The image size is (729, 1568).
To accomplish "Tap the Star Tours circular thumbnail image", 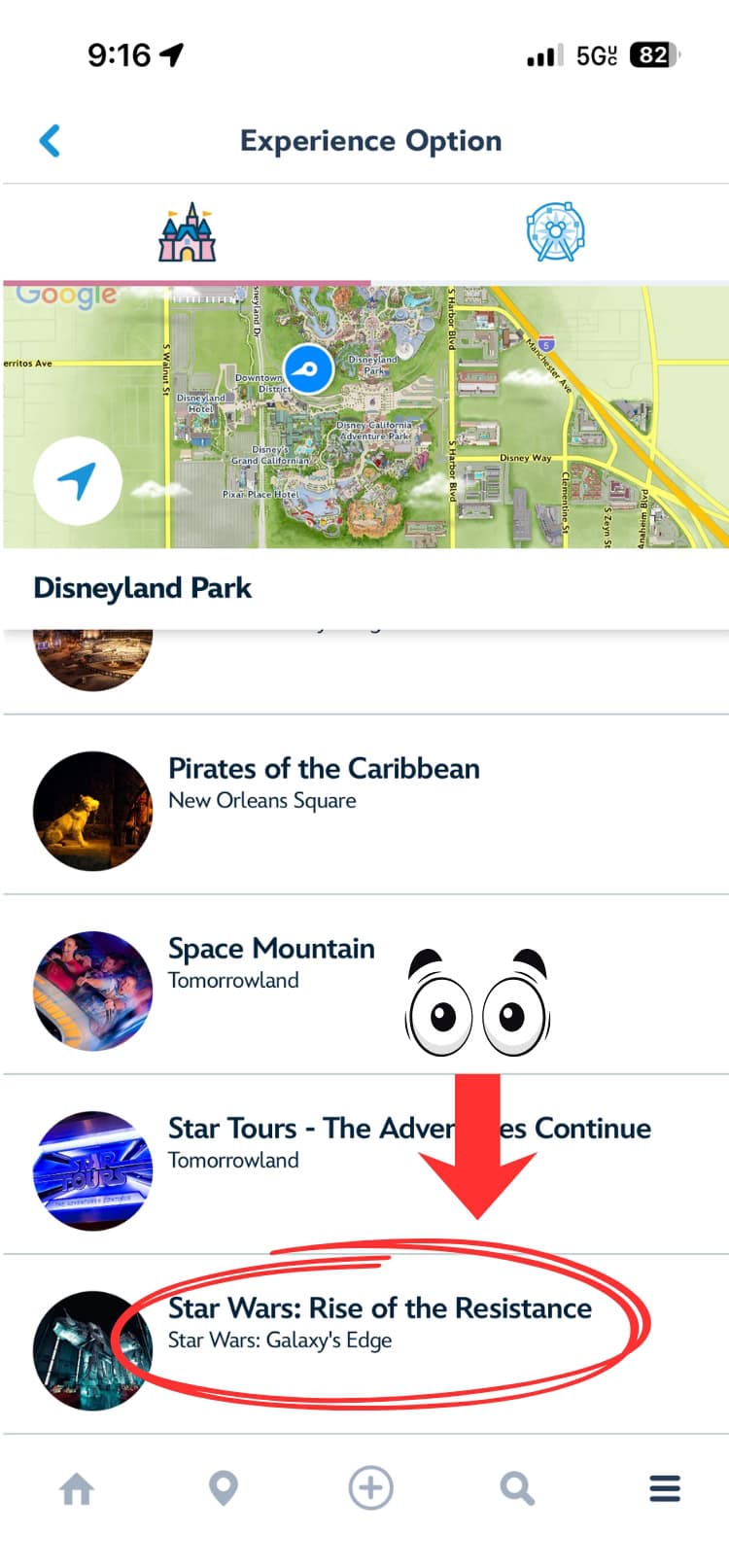I will (92, 1169).
